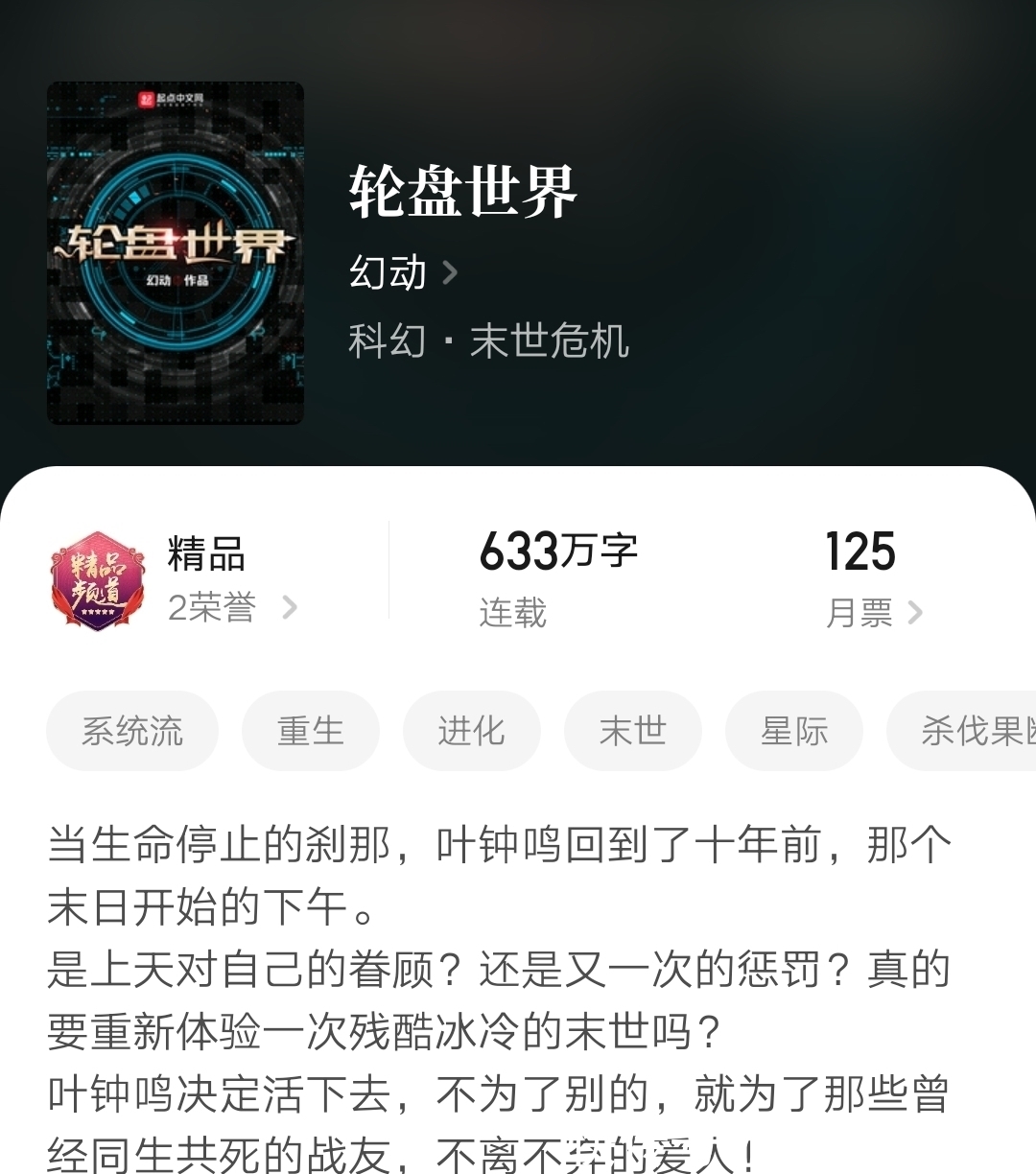Image resolution: width=1036 pixels, height=1174 pixels.
Task: Select the 末世 tag
Action: [633, 731]
